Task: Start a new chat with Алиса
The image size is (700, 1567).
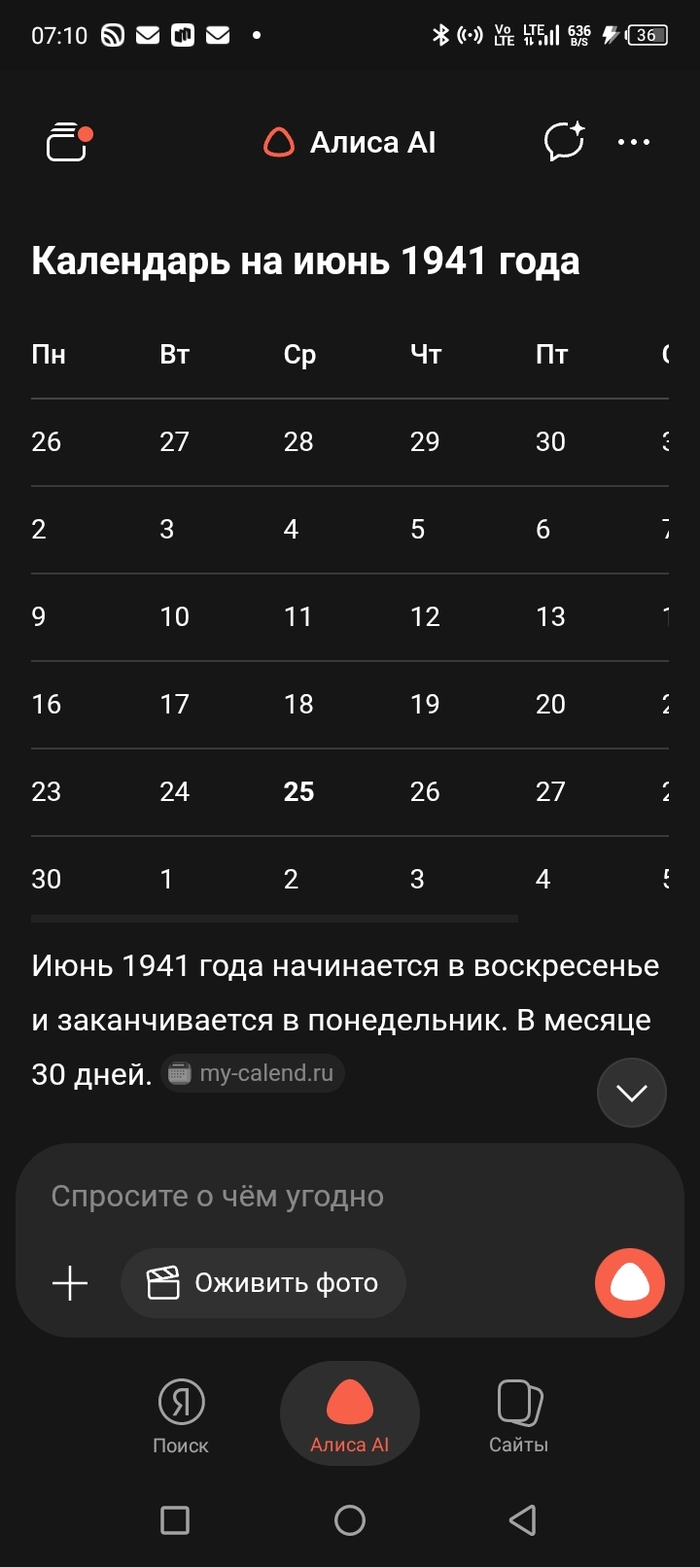Action: pyautogui.click(x=564, y=142)
